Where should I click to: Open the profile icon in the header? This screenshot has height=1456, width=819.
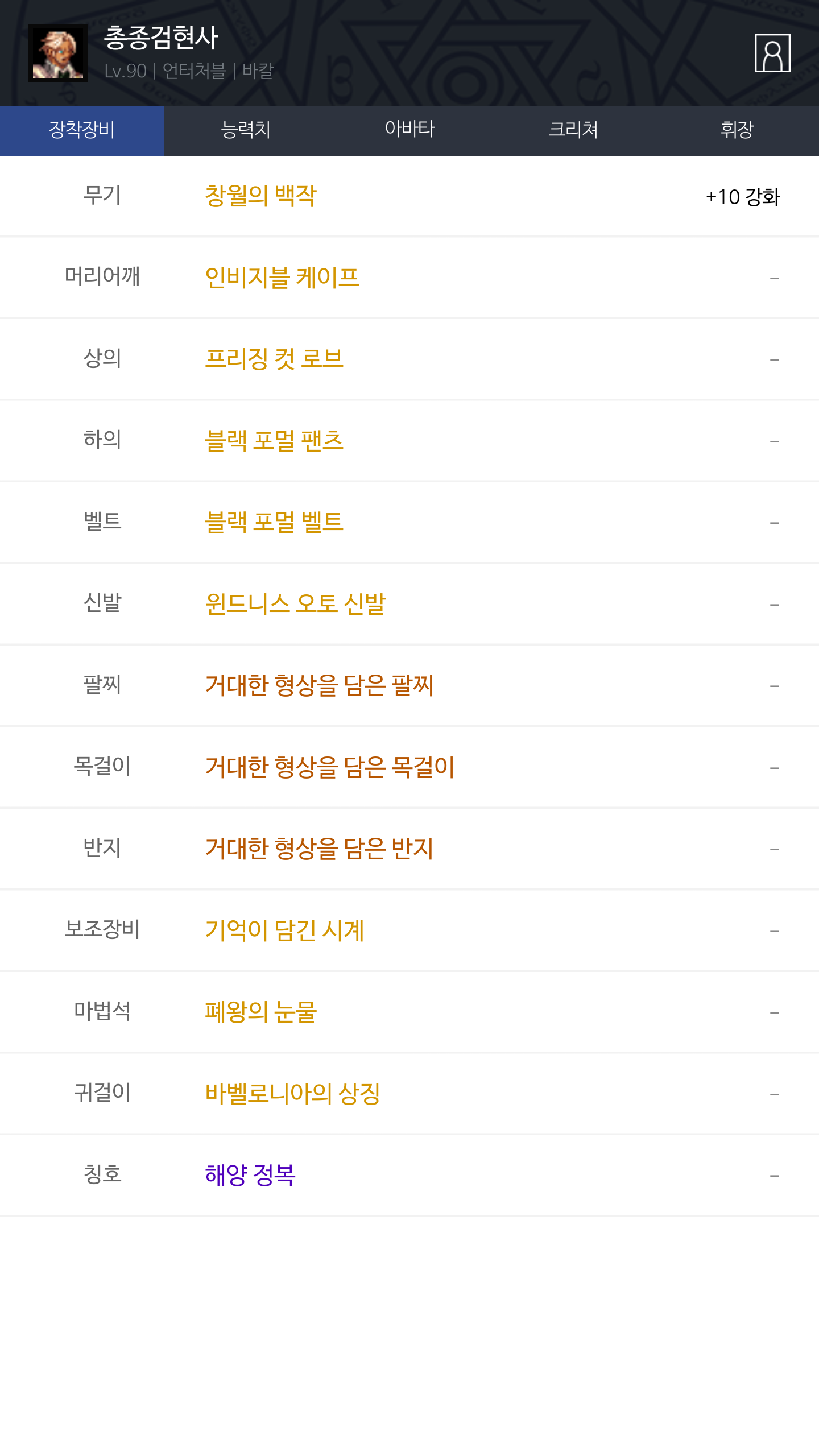[x=772, y=53]
